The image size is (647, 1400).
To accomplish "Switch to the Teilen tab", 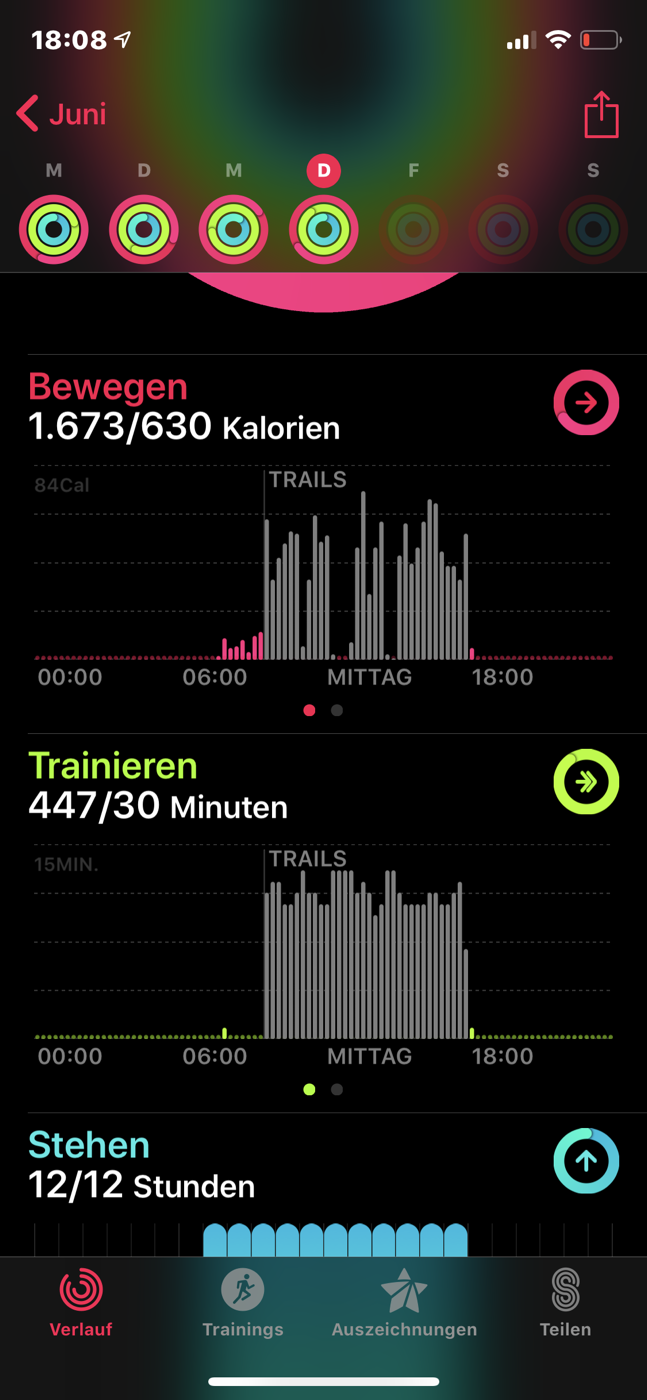I will pos(565,1303).
